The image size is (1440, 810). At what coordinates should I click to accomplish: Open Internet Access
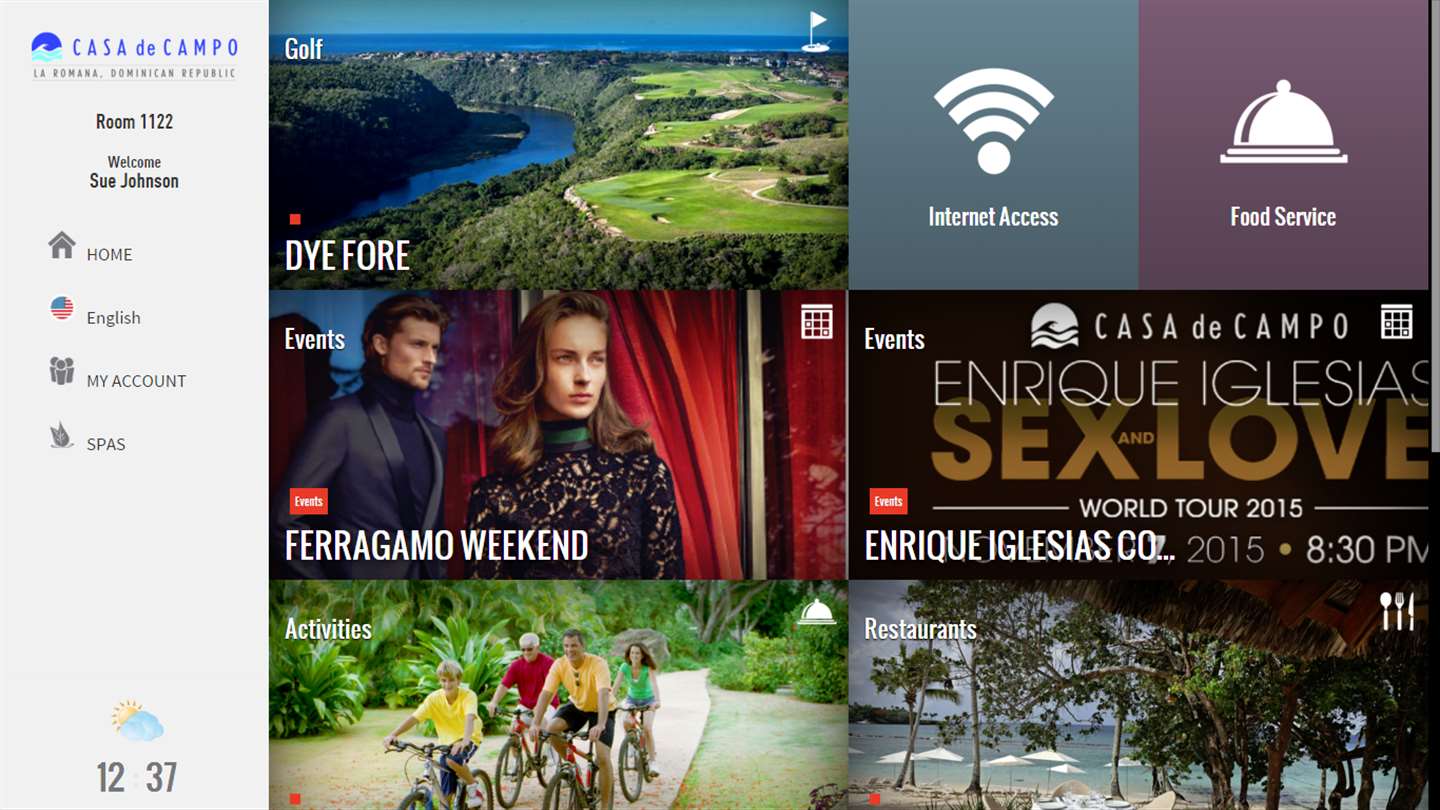(x=993, y=145)
